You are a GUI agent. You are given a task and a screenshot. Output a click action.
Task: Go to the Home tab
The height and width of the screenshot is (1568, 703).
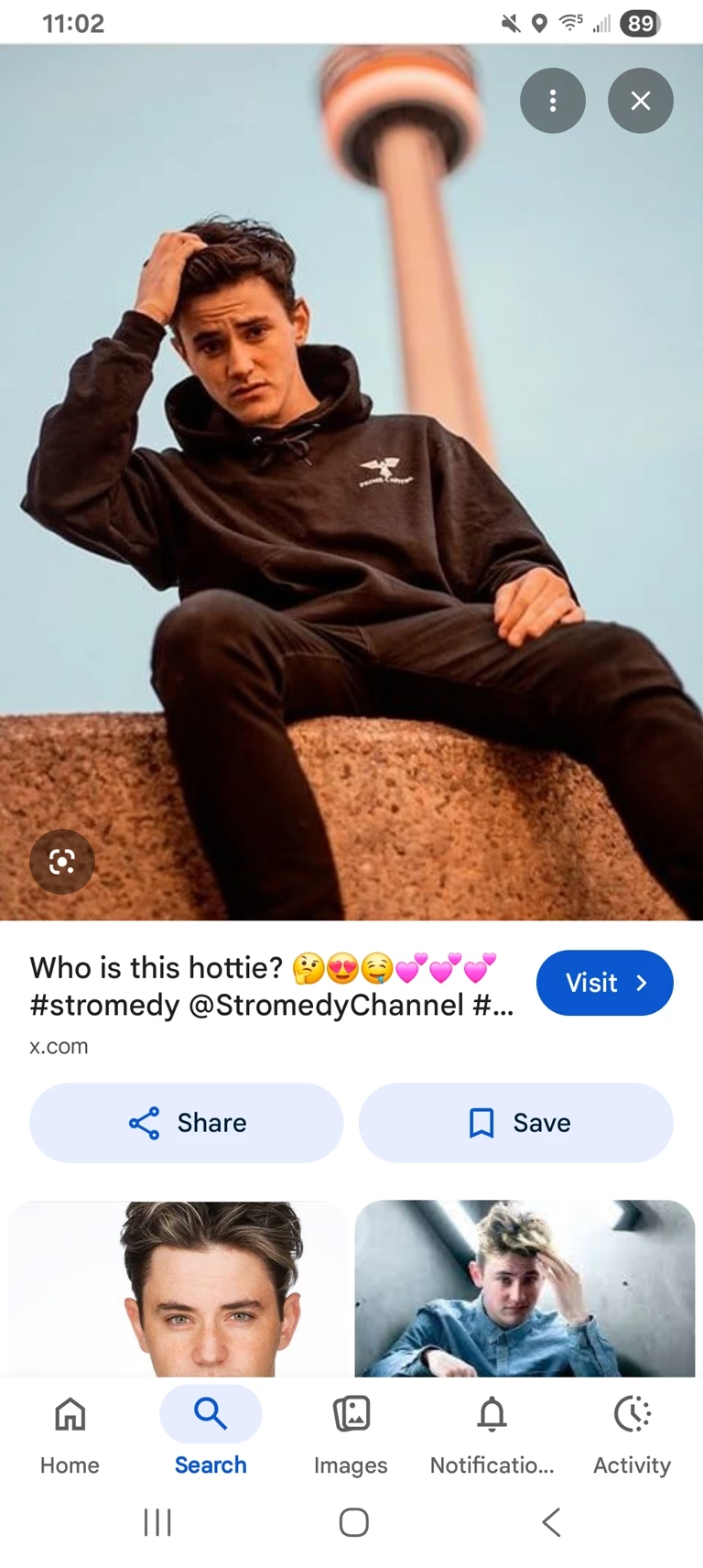[x=70, y=1432]
